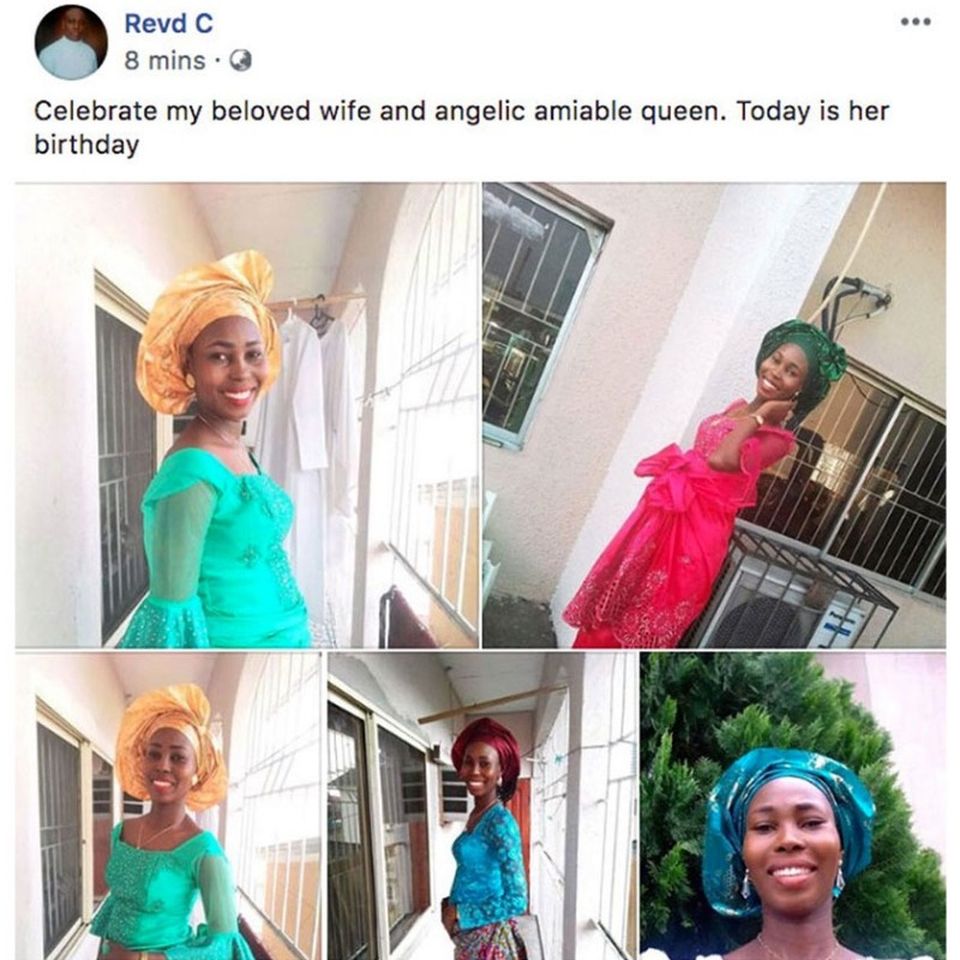Open the photo with teal headwrap
Image resolution: width=960 pixels, height=960 pixels.
point(792,805)
